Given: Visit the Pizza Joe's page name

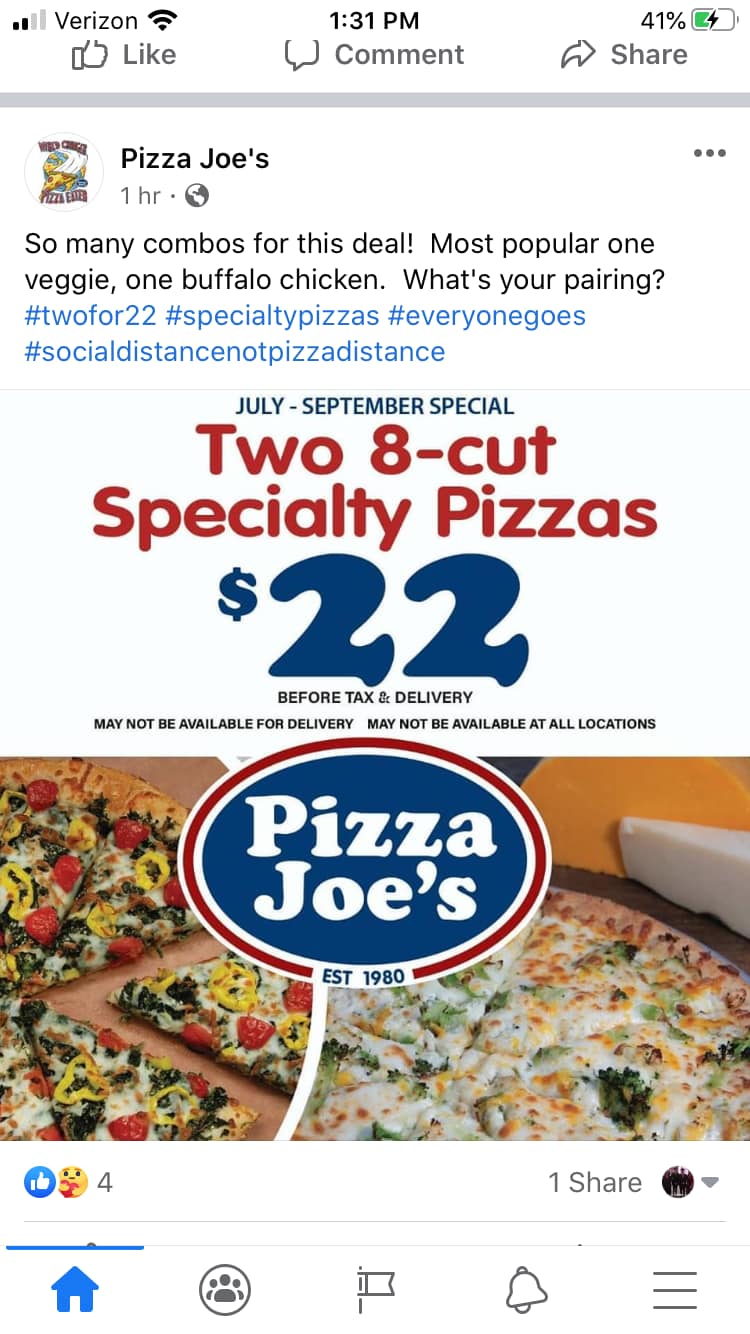Looking at the screenshot, I should 195,158.
